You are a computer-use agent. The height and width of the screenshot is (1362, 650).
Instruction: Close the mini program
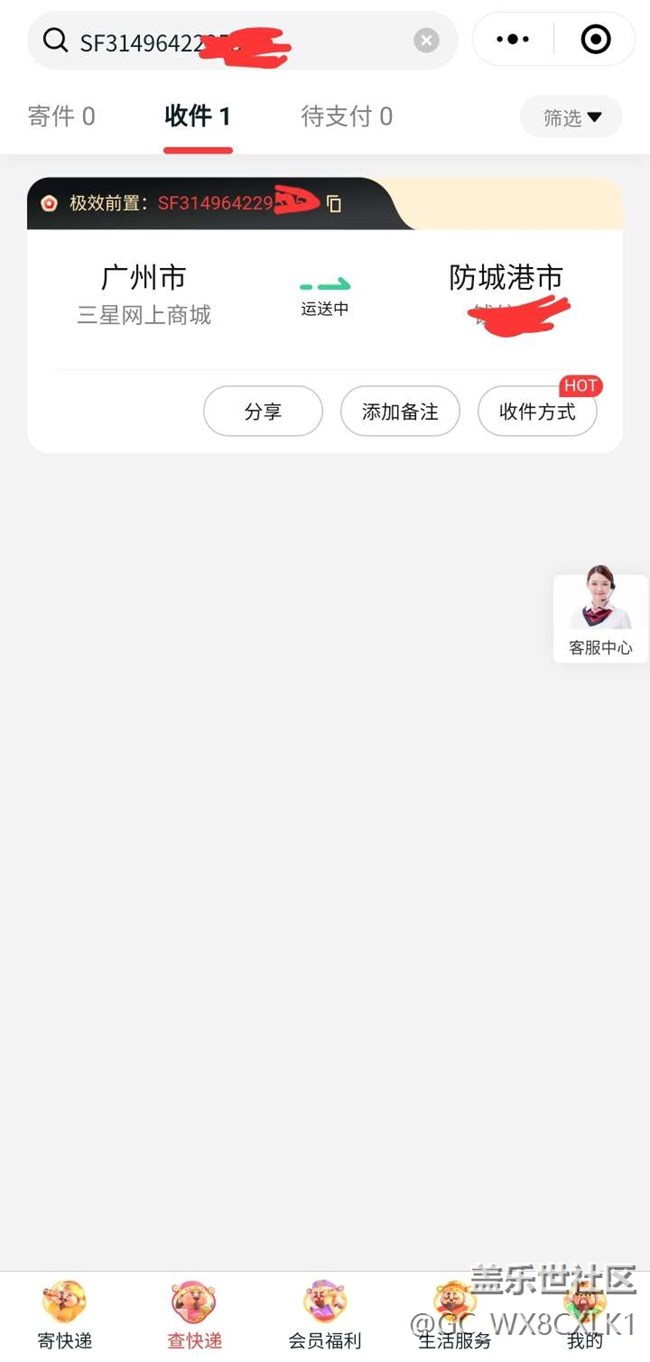pyautogui.click(x=596, y=40)
